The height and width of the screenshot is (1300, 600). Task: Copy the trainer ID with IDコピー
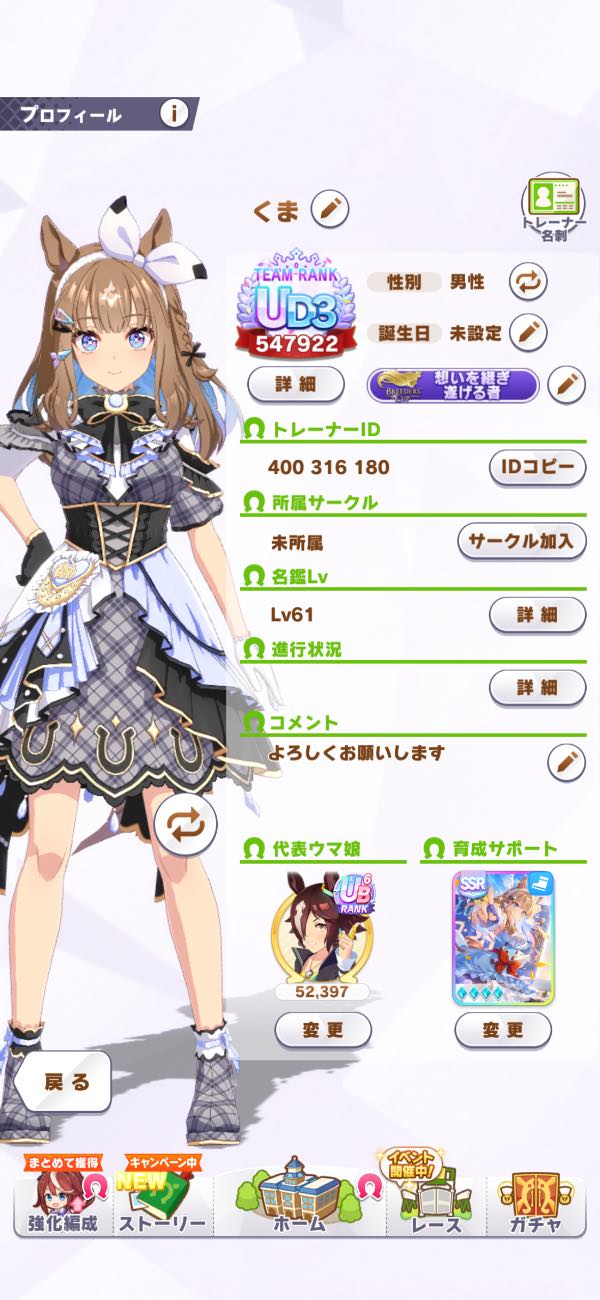537,466
